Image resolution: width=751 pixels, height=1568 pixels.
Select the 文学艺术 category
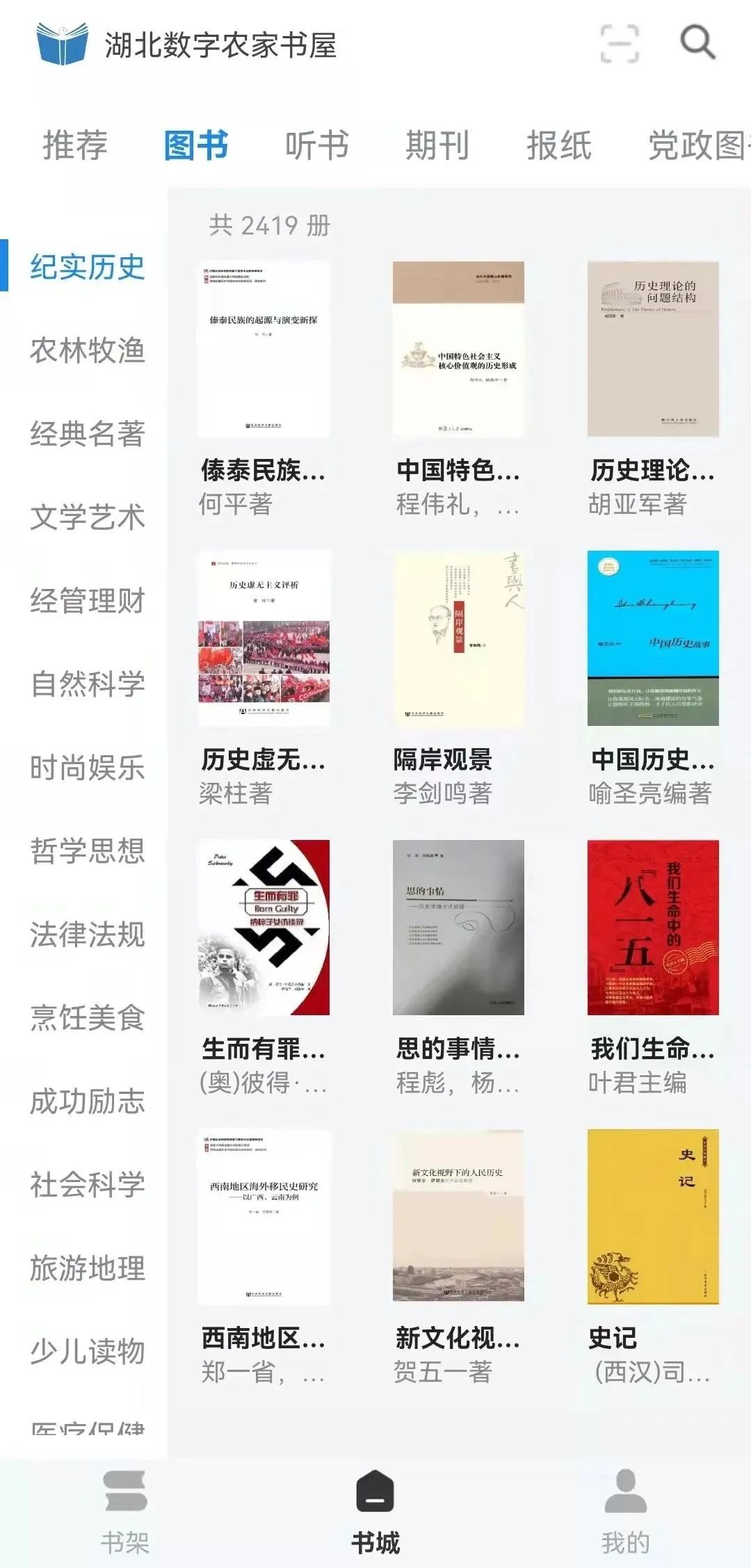(x=87, y=517)
